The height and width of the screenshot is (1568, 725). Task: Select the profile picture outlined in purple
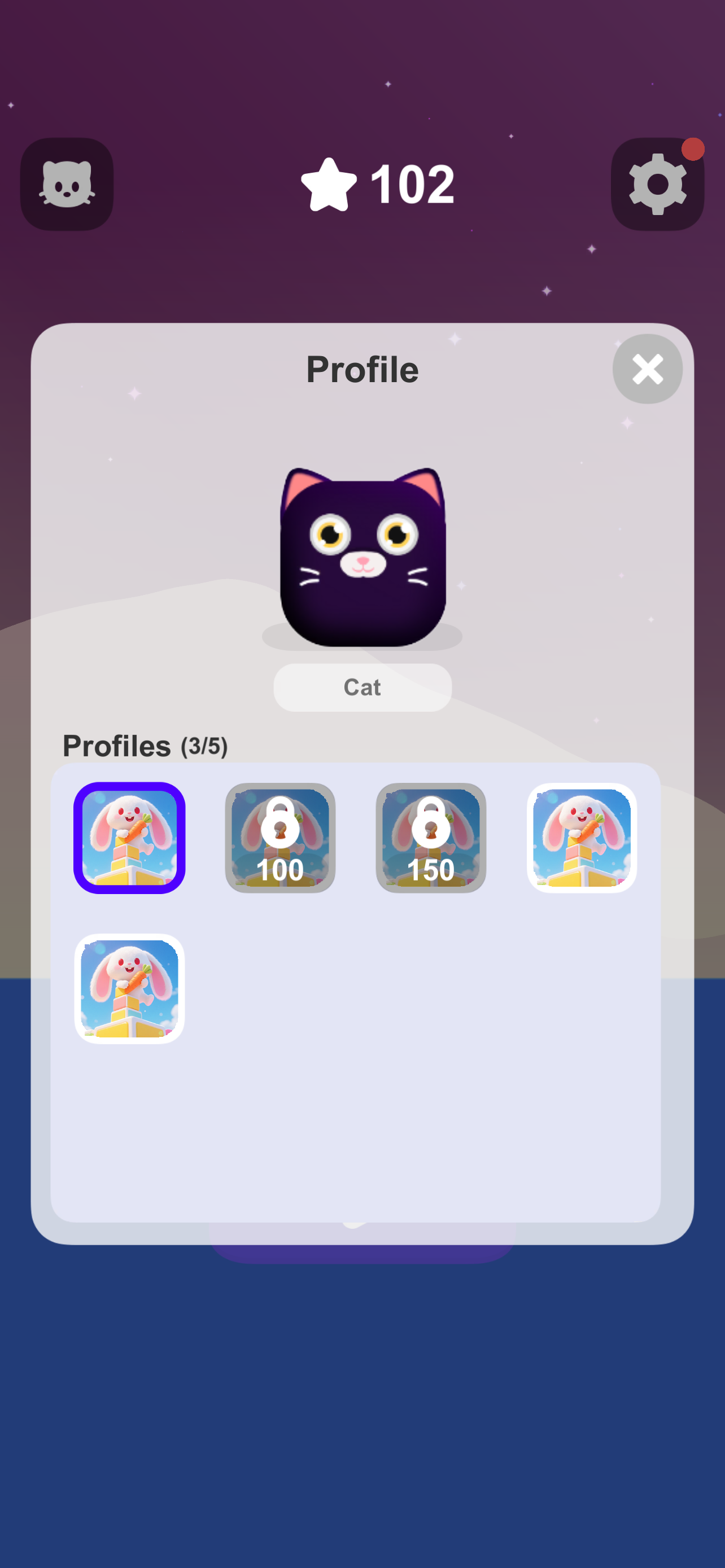[x=129, y=838]
